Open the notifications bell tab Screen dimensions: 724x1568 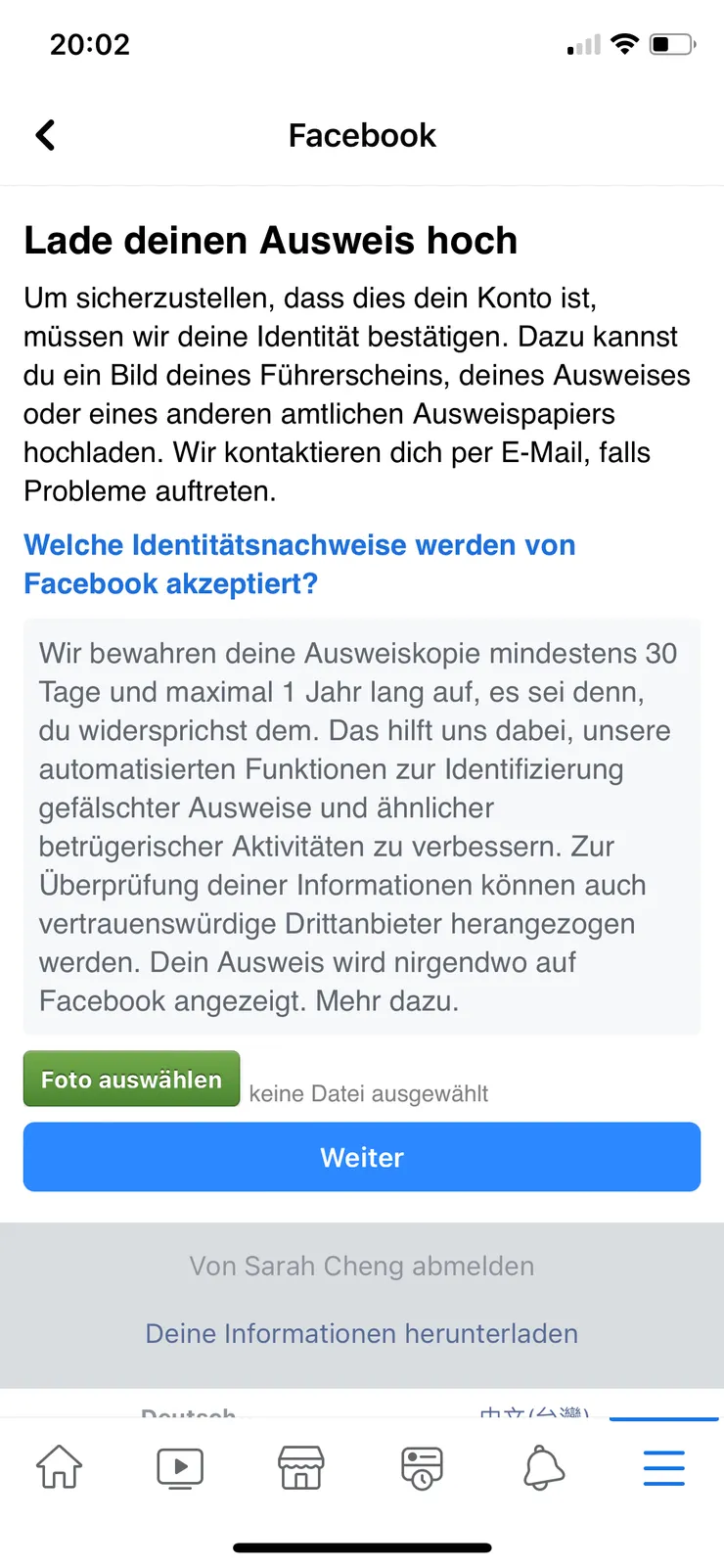coord(543,1467)
